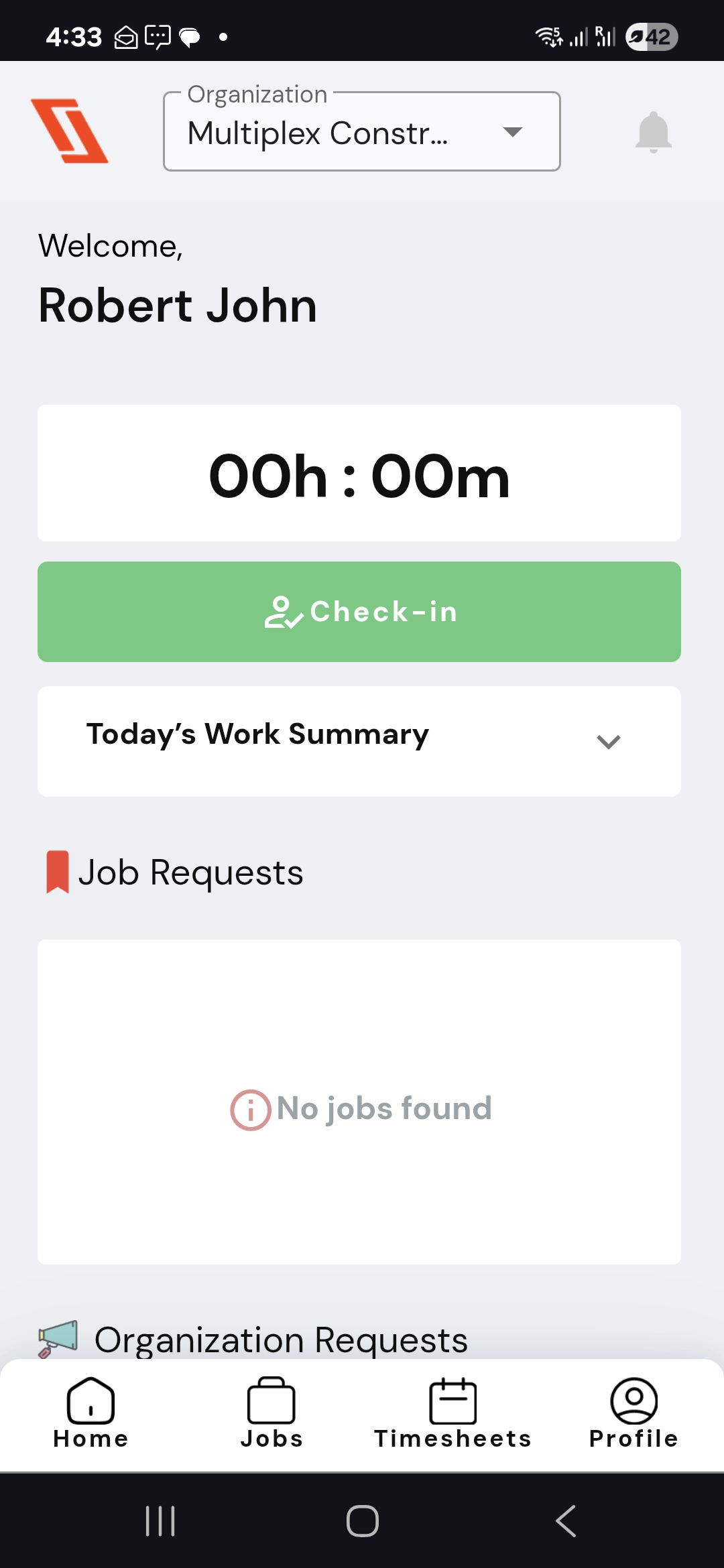The image size is (724, 1568).
Task: Open the Organization dropdown
Action: (361, 132)
